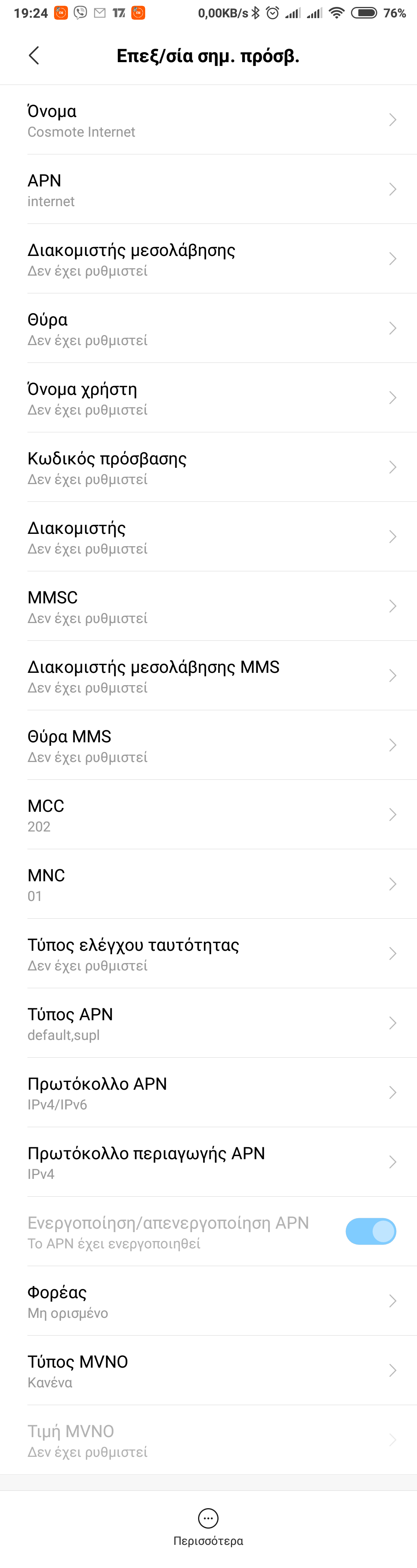The height and width of the screenshot is (1568, 417).
Task: Select Τύπος MVNO row
Action: pyautogui.click(x=208, y=1370)
